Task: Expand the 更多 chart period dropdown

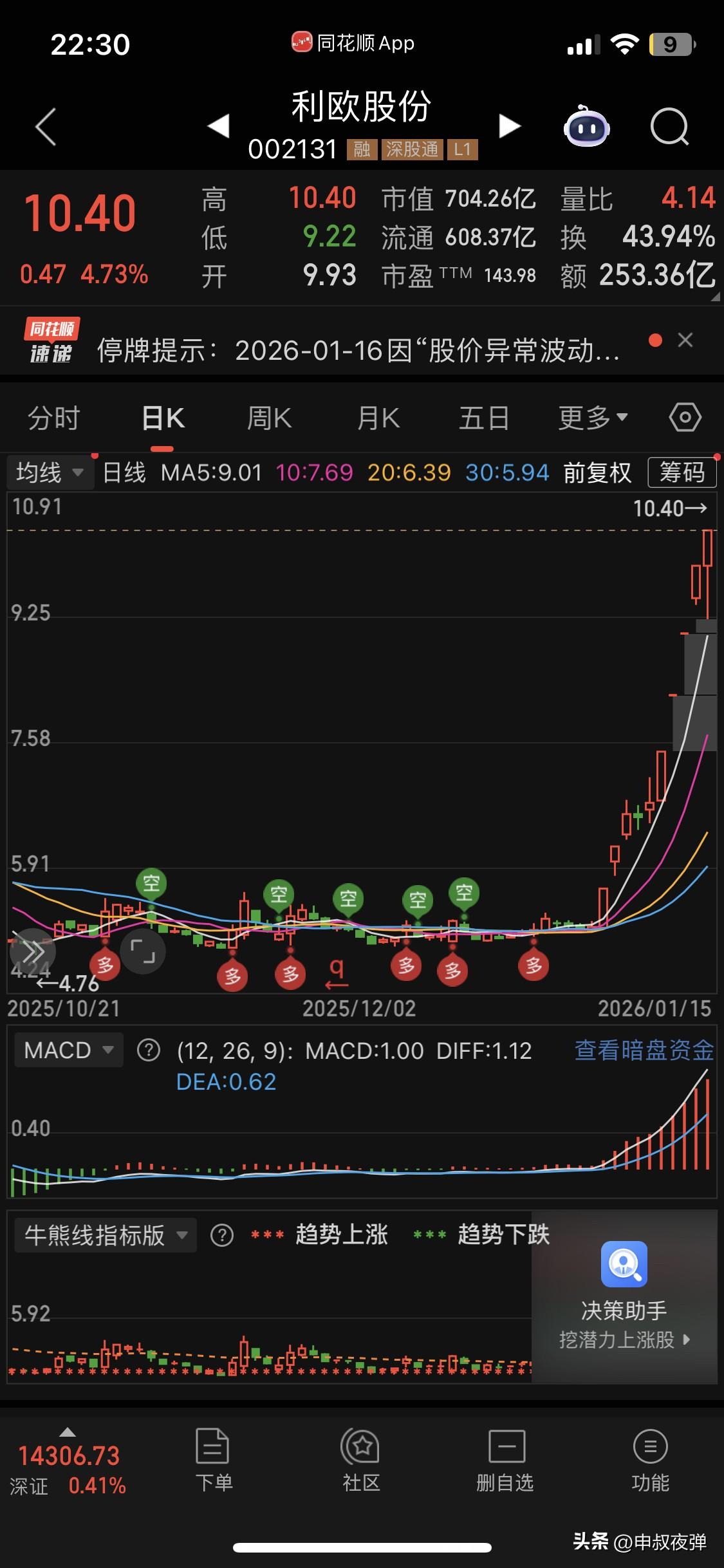Action: tap(593, 418)
